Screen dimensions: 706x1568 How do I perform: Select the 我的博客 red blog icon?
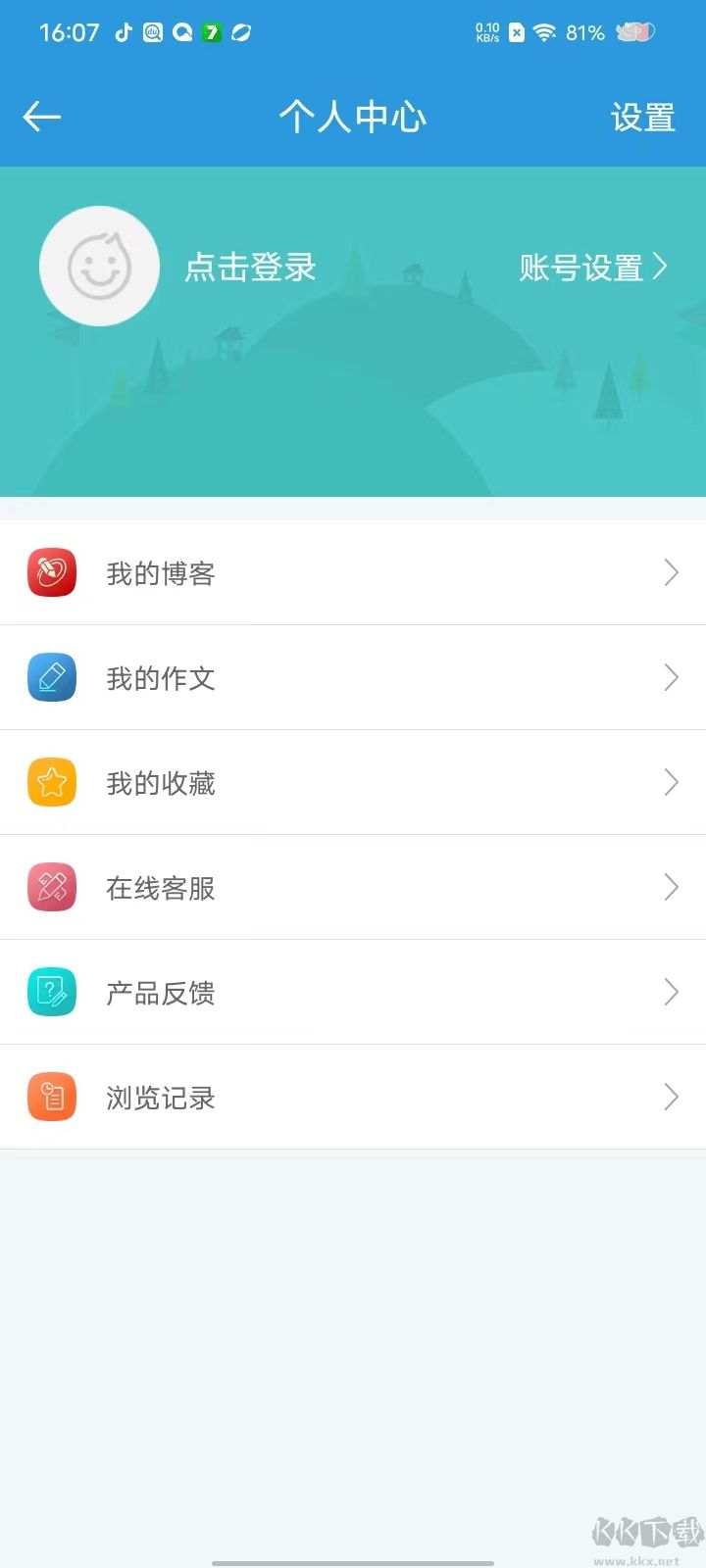51,573
